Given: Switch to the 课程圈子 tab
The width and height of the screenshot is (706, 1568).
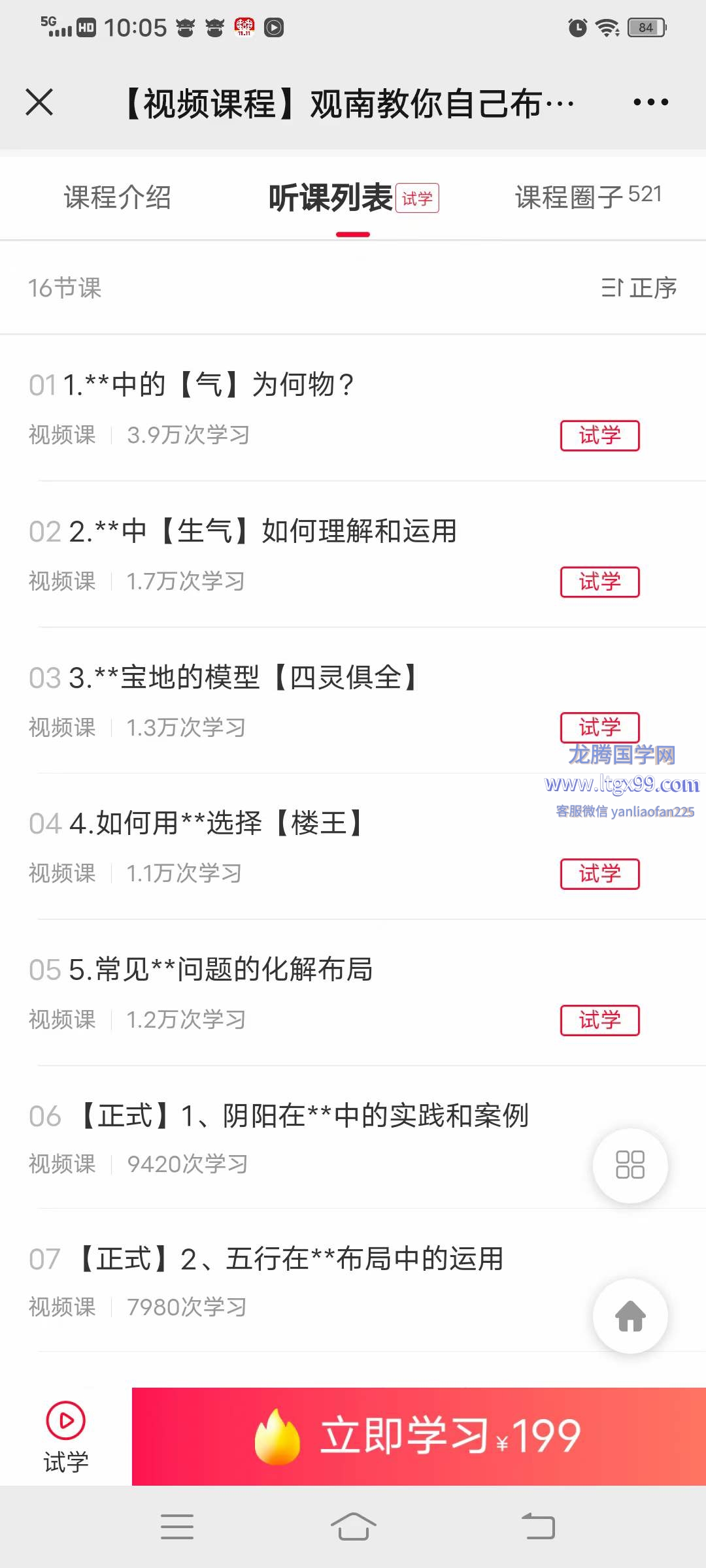Looking at the screenshot, I should tap(588, 197).
